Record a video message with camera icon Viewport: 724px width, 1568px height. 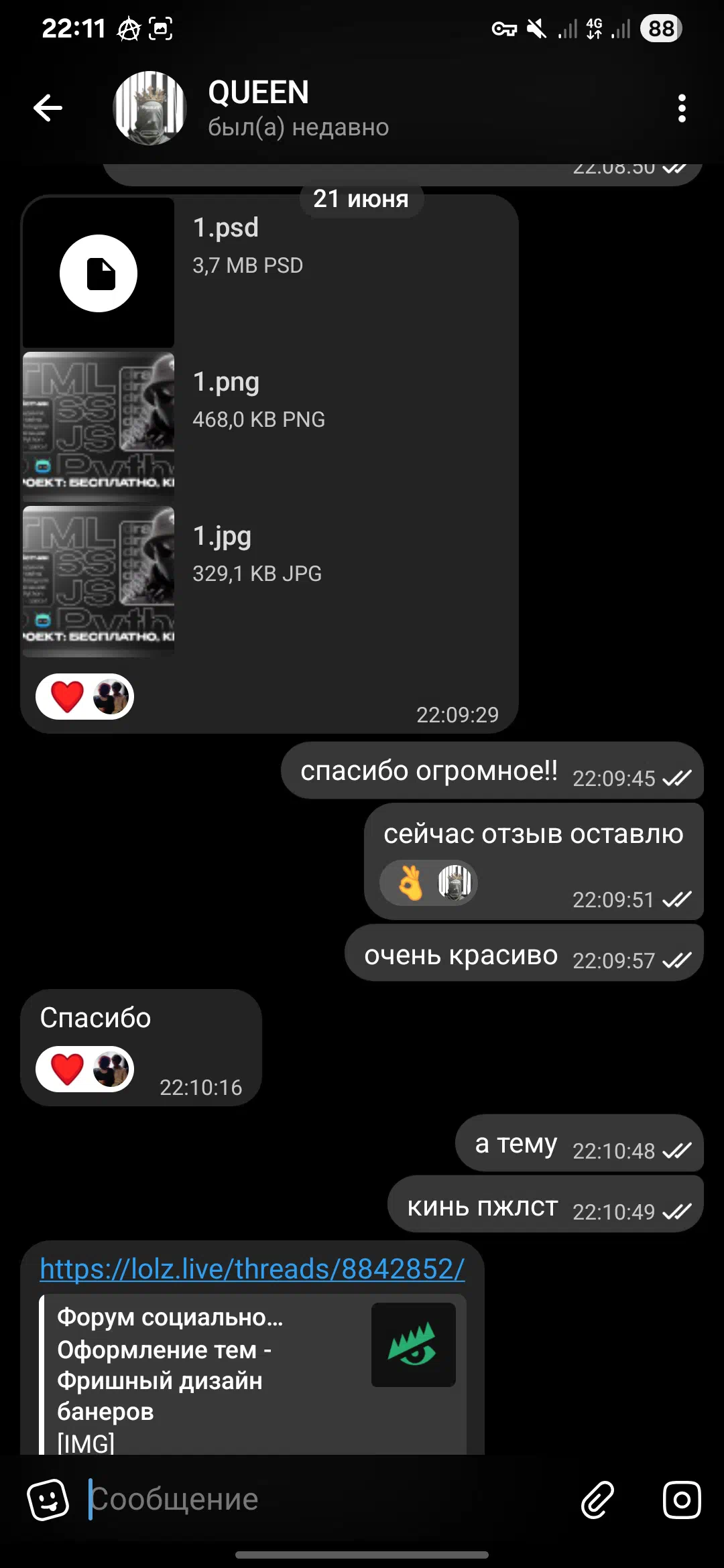pos(682,1500)
